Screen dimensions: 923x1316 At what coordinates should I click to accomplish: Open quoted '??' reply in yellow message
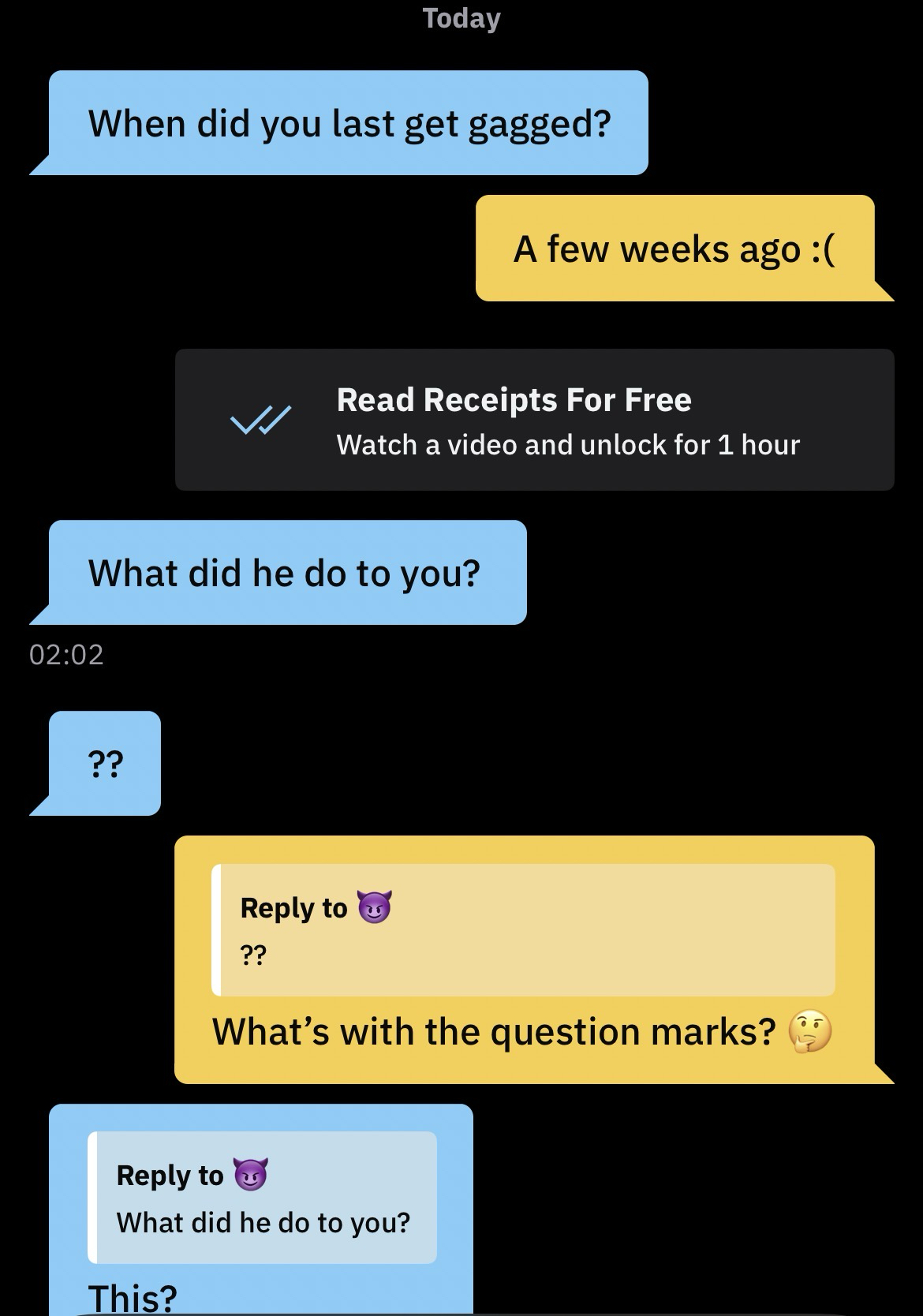coord(523,929)
